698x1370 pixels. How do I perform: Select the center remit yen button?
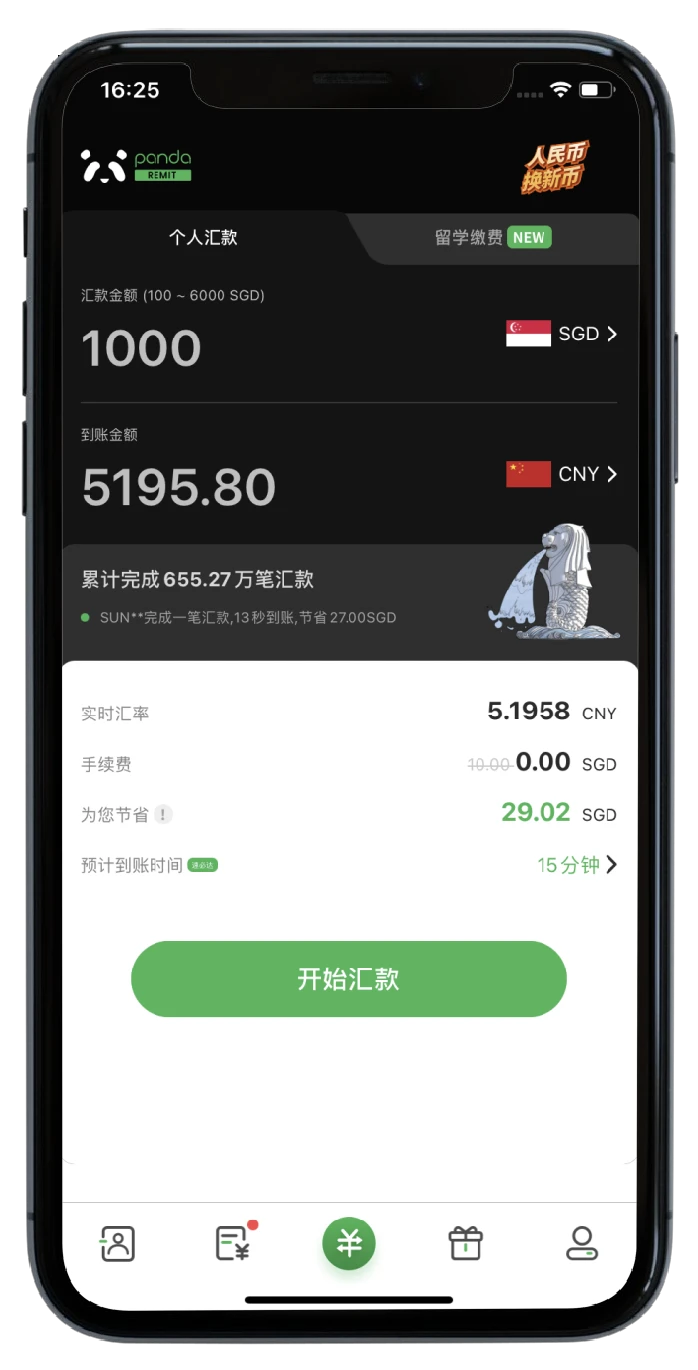click(x=349, y=1244)
